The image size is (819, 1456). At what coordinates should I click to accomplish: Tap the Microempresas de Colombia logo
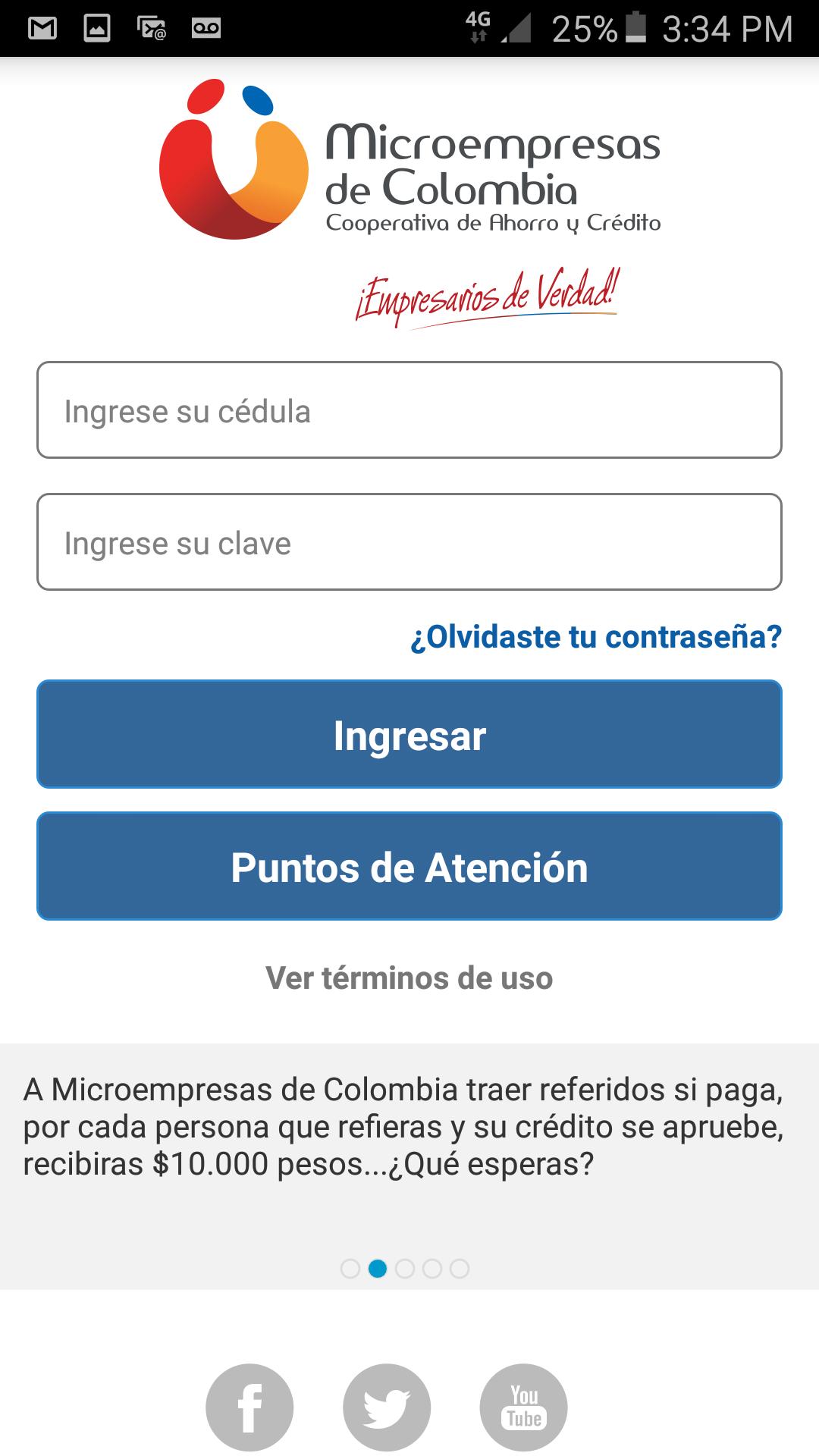(409, 159)
